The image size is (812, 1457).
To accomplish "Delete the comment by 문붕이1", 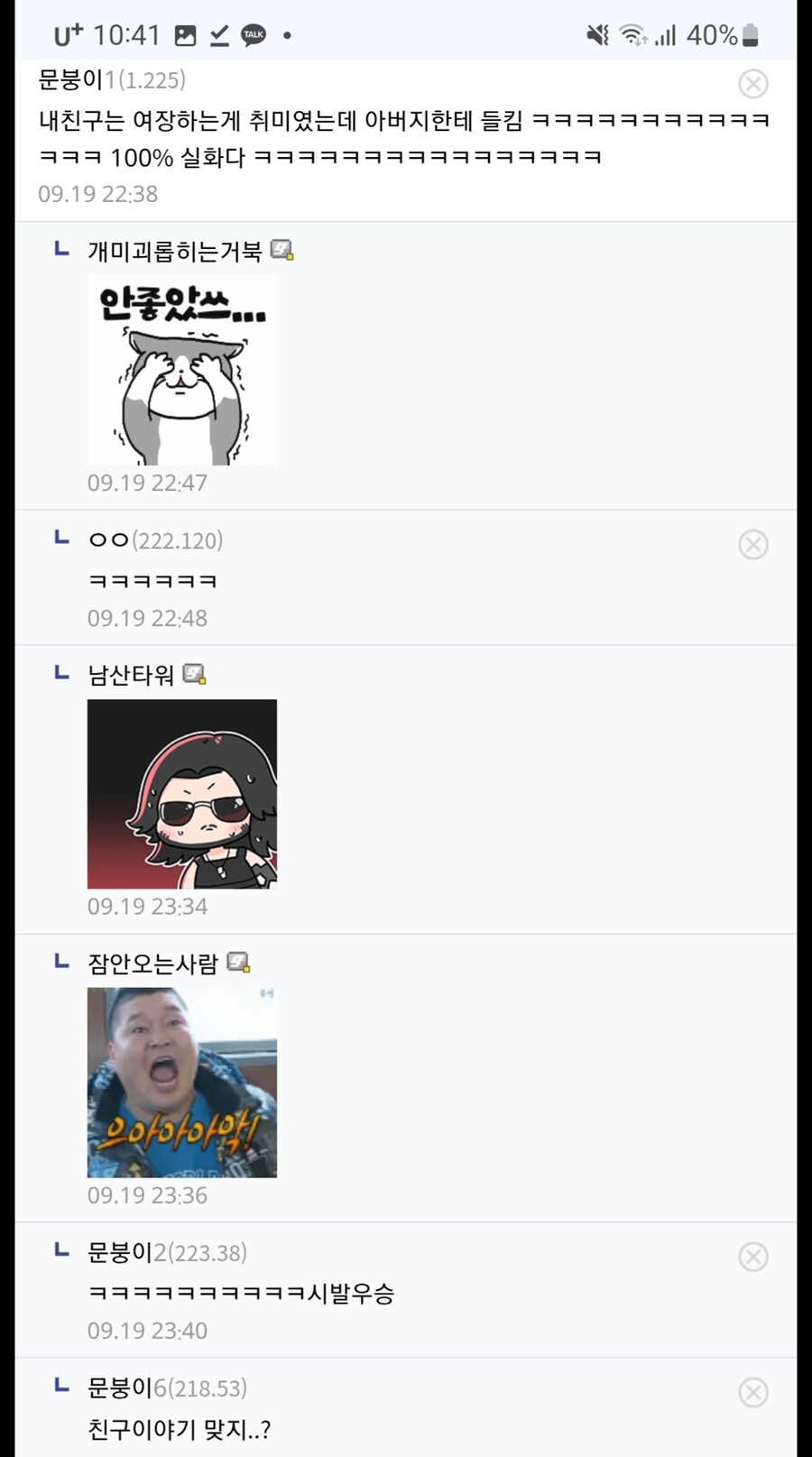I will [752, 84].
